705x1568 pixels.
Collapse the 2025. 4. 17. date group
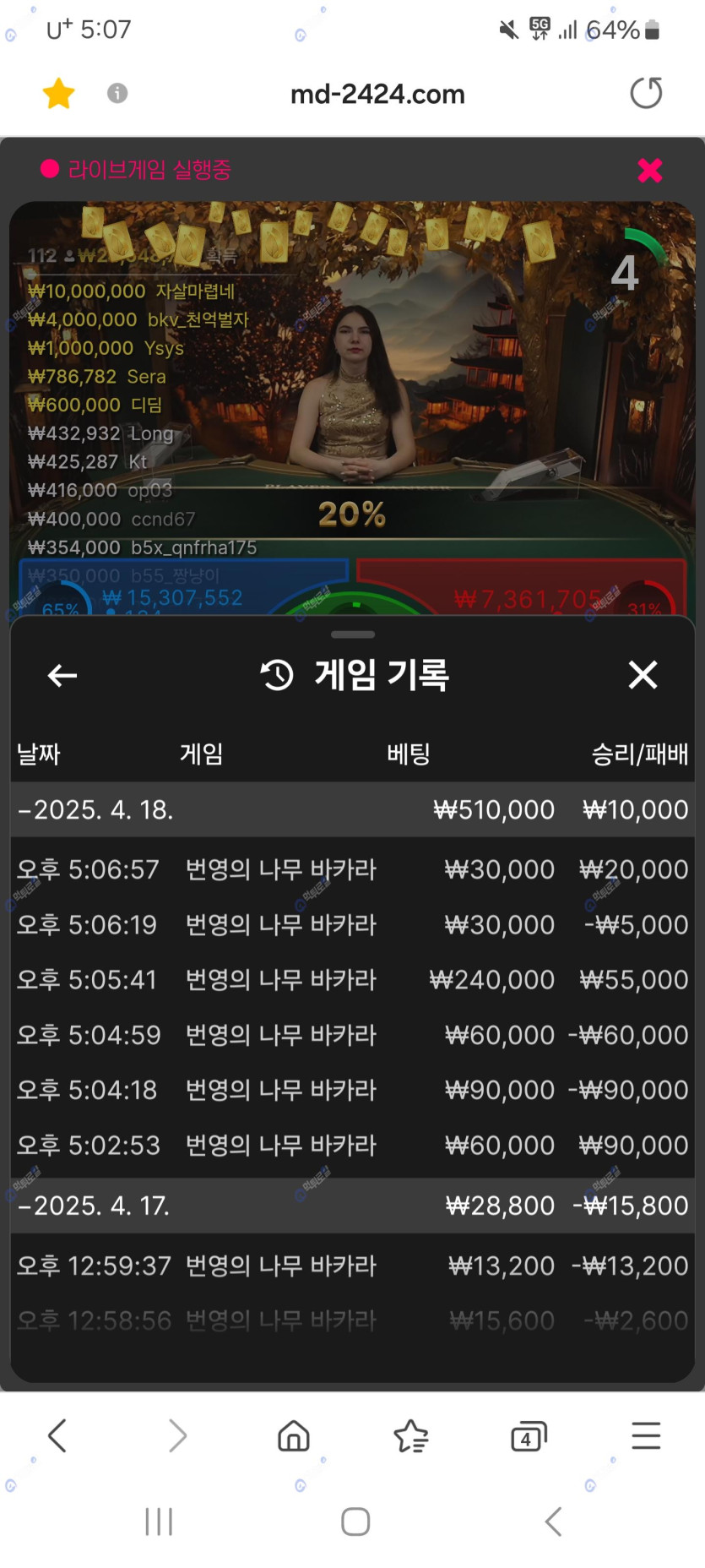[x=93, y=1205]
